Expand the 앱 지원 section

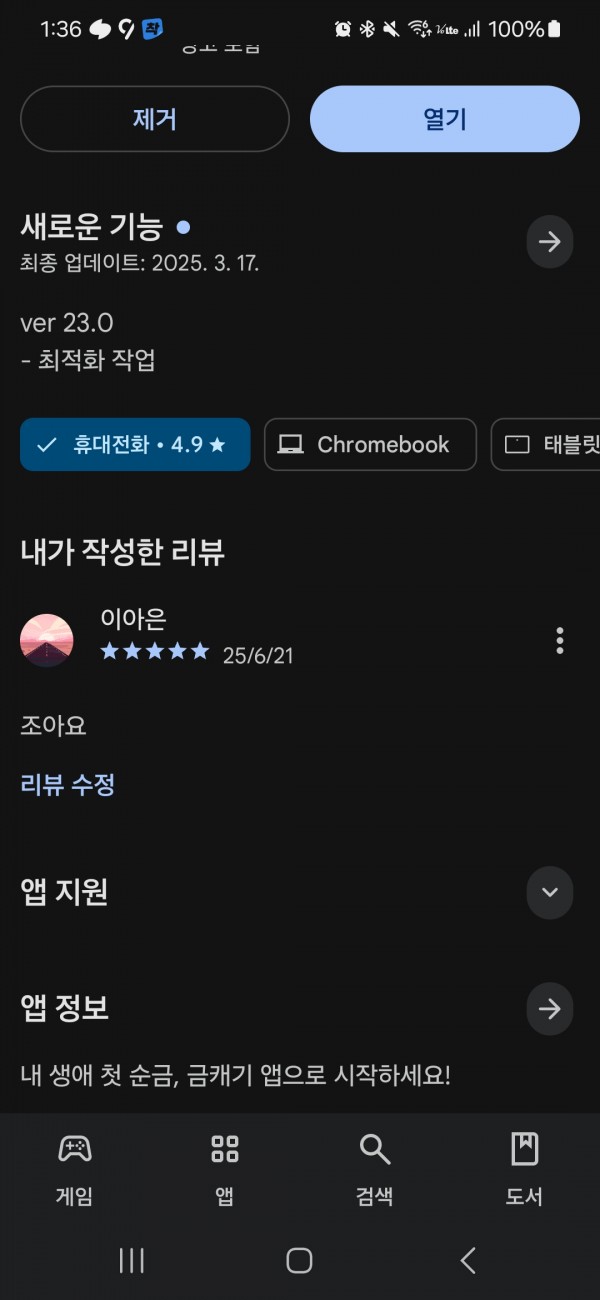pyautogui.click(x=550, y=893)
